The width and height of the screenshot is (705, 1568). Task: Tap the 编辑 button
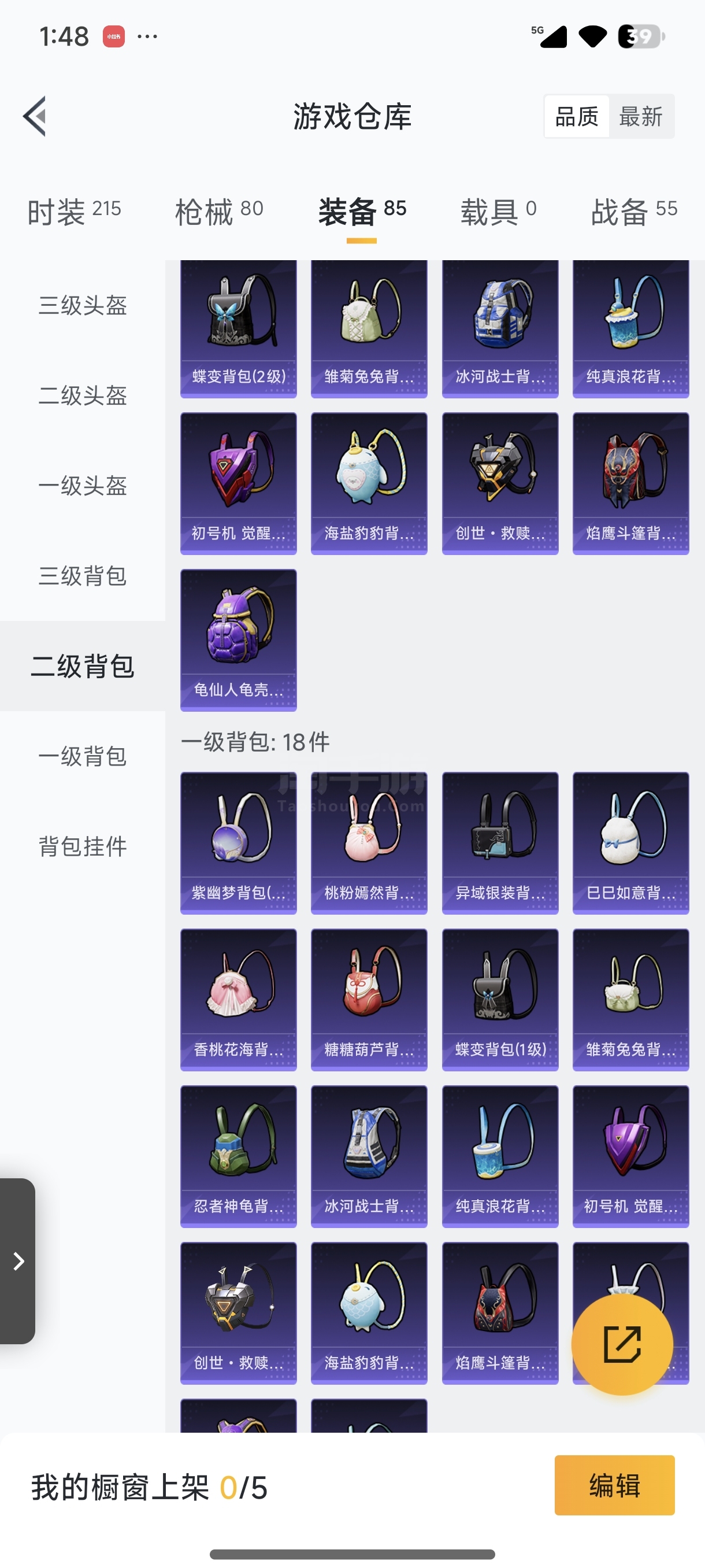coord(614,1485)
